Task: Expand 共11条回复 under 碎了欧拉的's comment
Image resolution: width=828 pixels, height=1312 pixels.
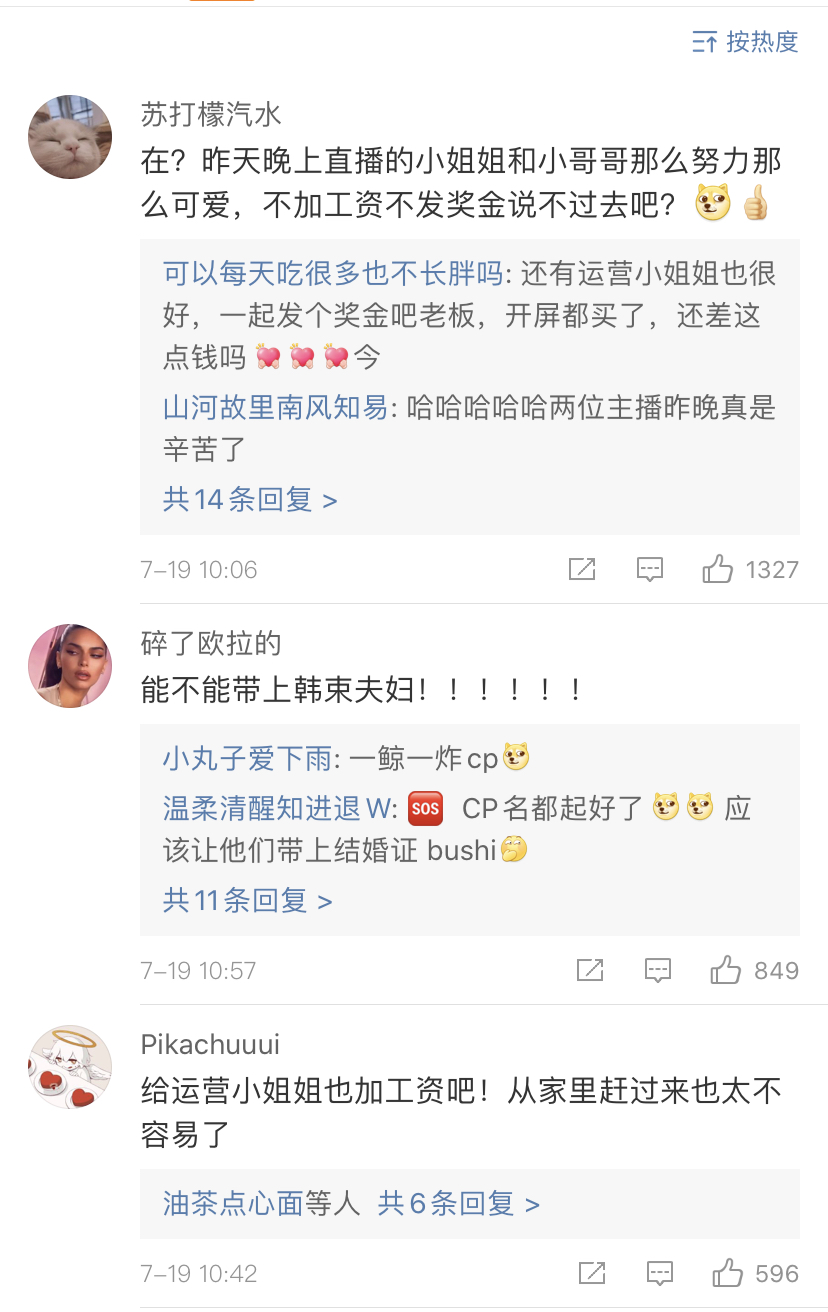Action: pyautogui.click(x=247, y=901)
